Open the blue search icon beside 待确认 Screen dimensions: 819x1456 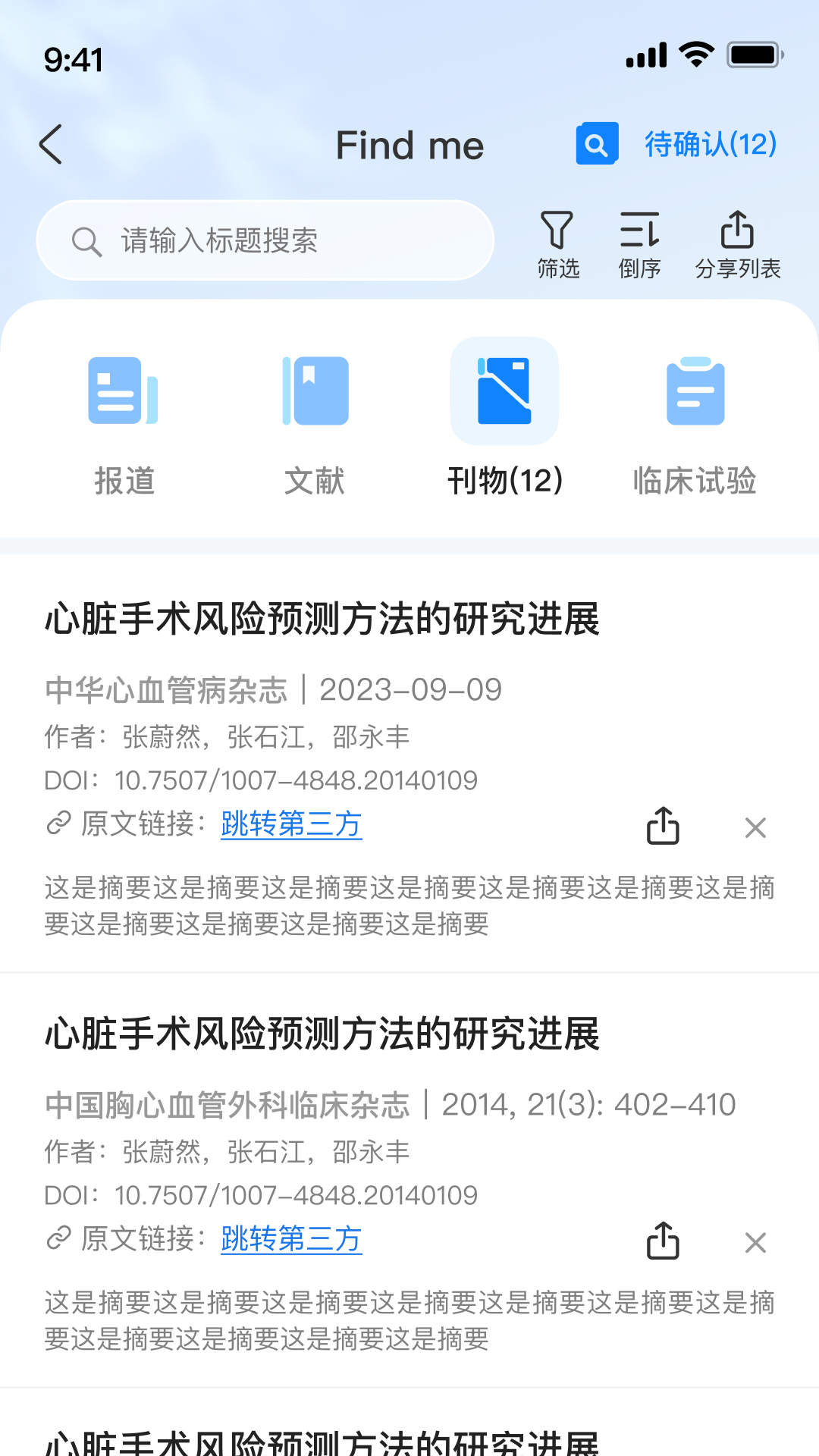596,144
